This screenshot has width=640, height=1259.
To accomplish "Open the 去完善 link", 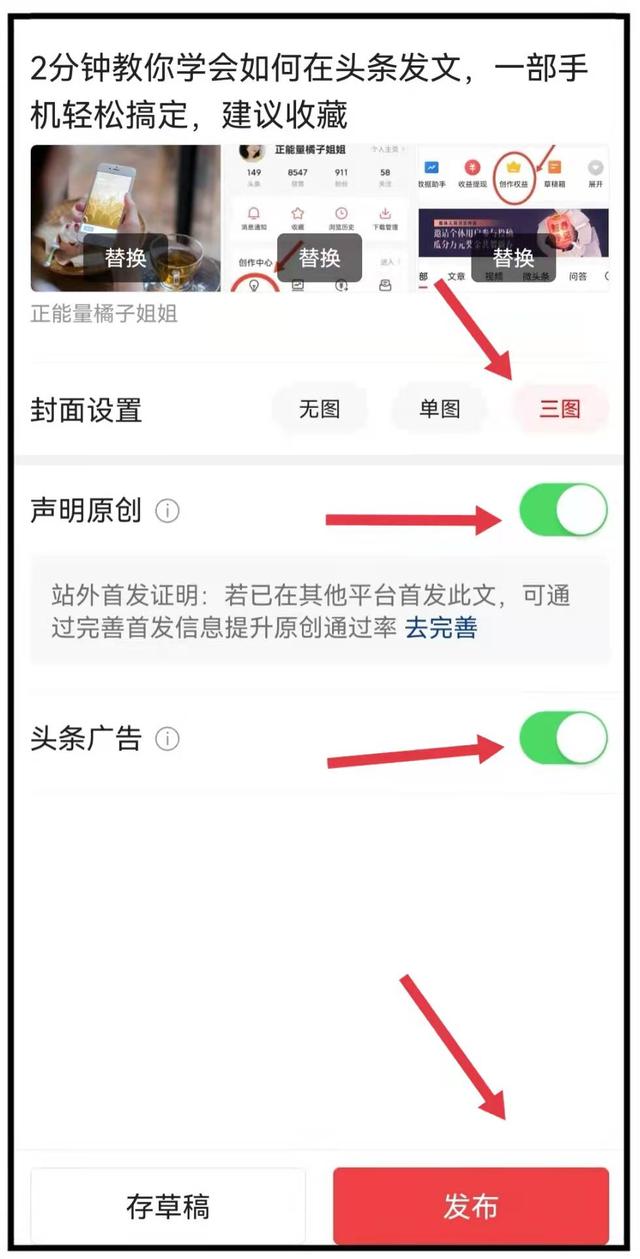I will tap(441, 628).
